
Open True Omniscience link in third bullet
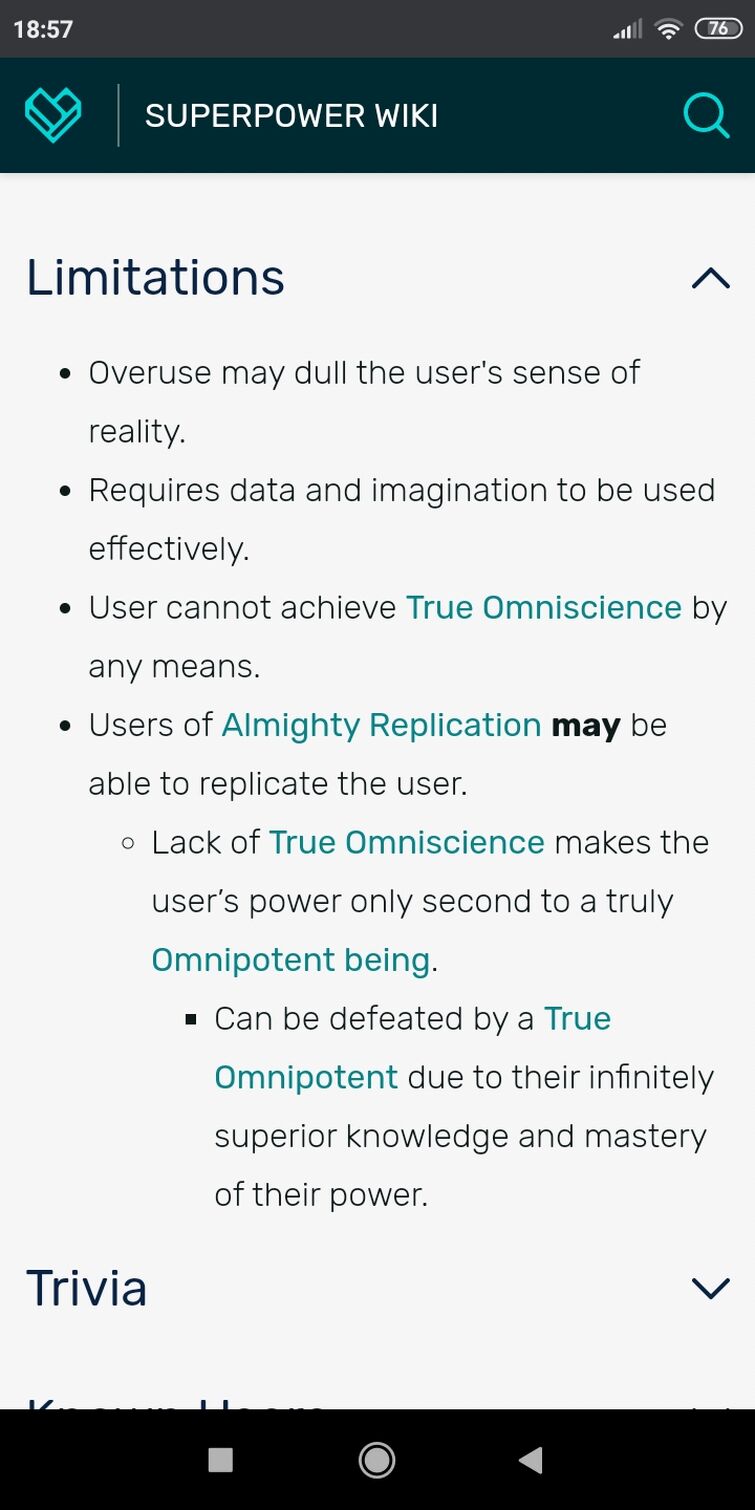coord(543,607)
